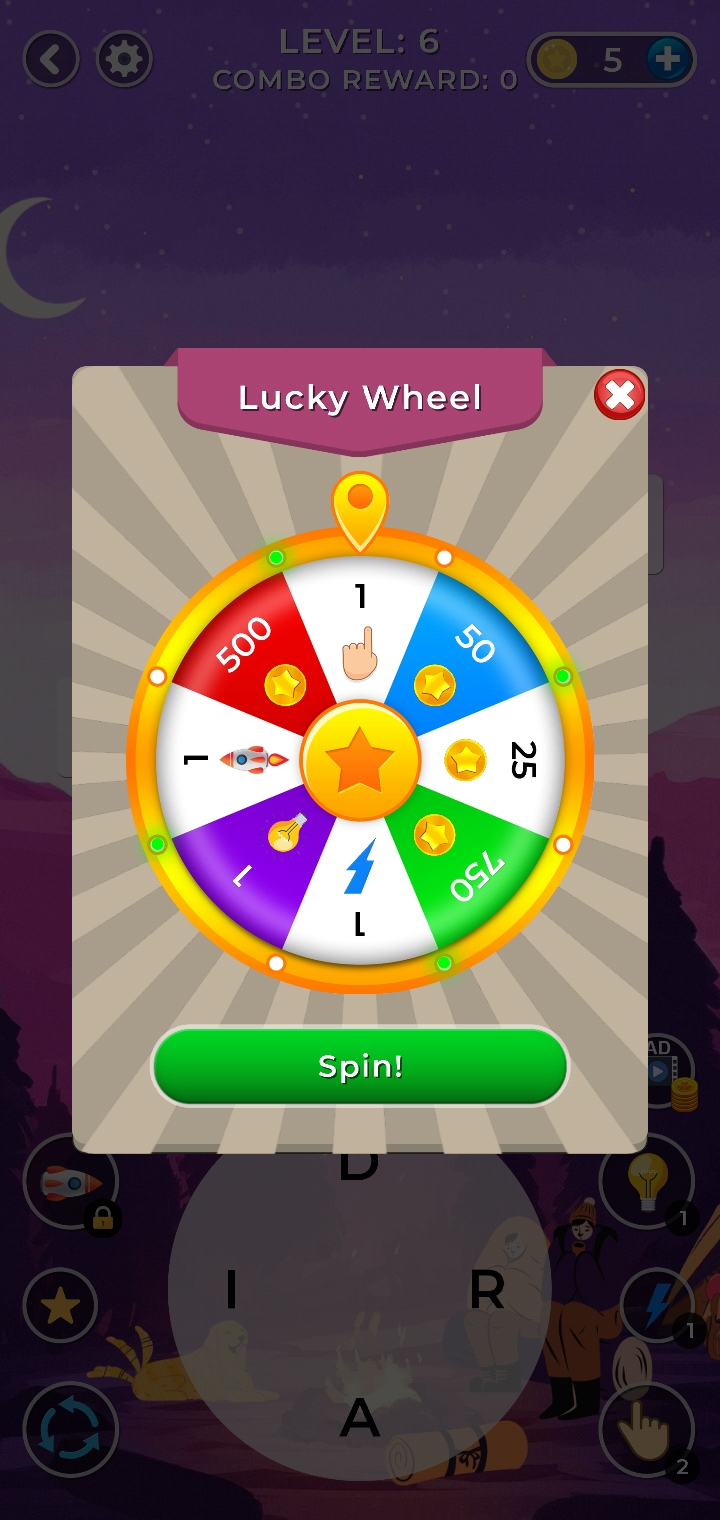The image size is (720, 1520).
Task: Go back with the arrow icon
Action: tap(51, 60)
